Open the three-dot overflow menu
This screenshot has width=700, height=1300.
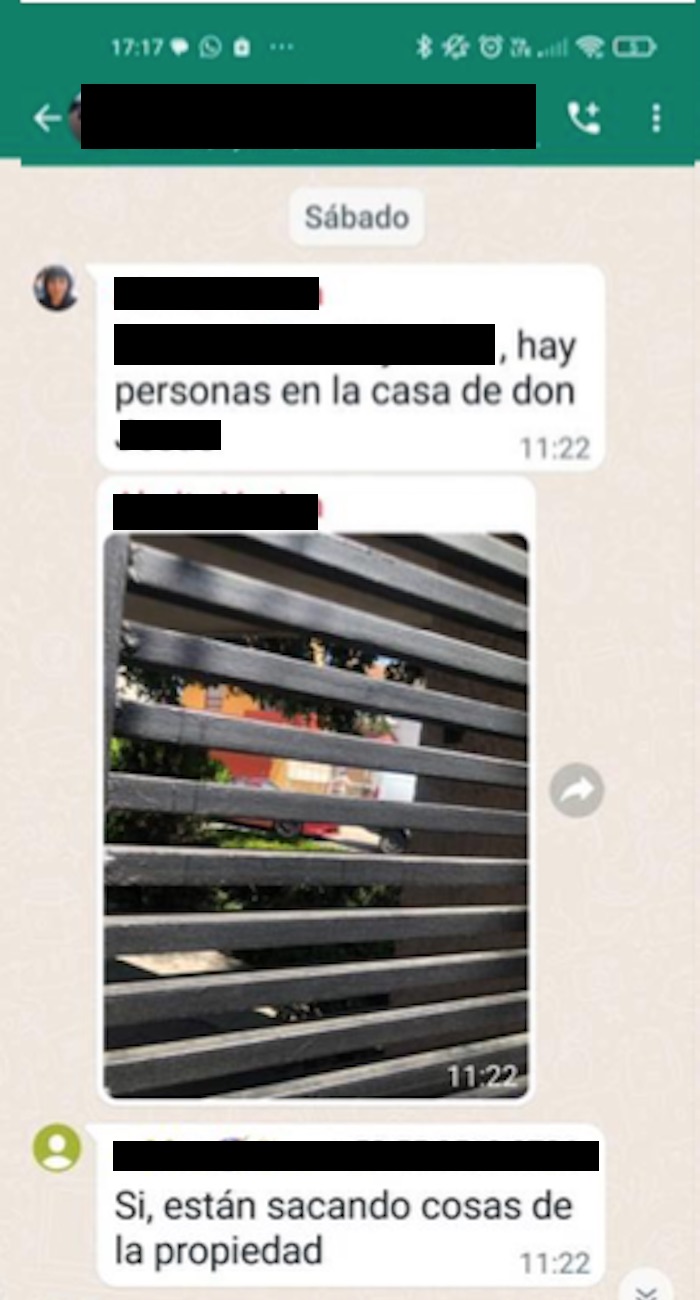coord(656,118)
